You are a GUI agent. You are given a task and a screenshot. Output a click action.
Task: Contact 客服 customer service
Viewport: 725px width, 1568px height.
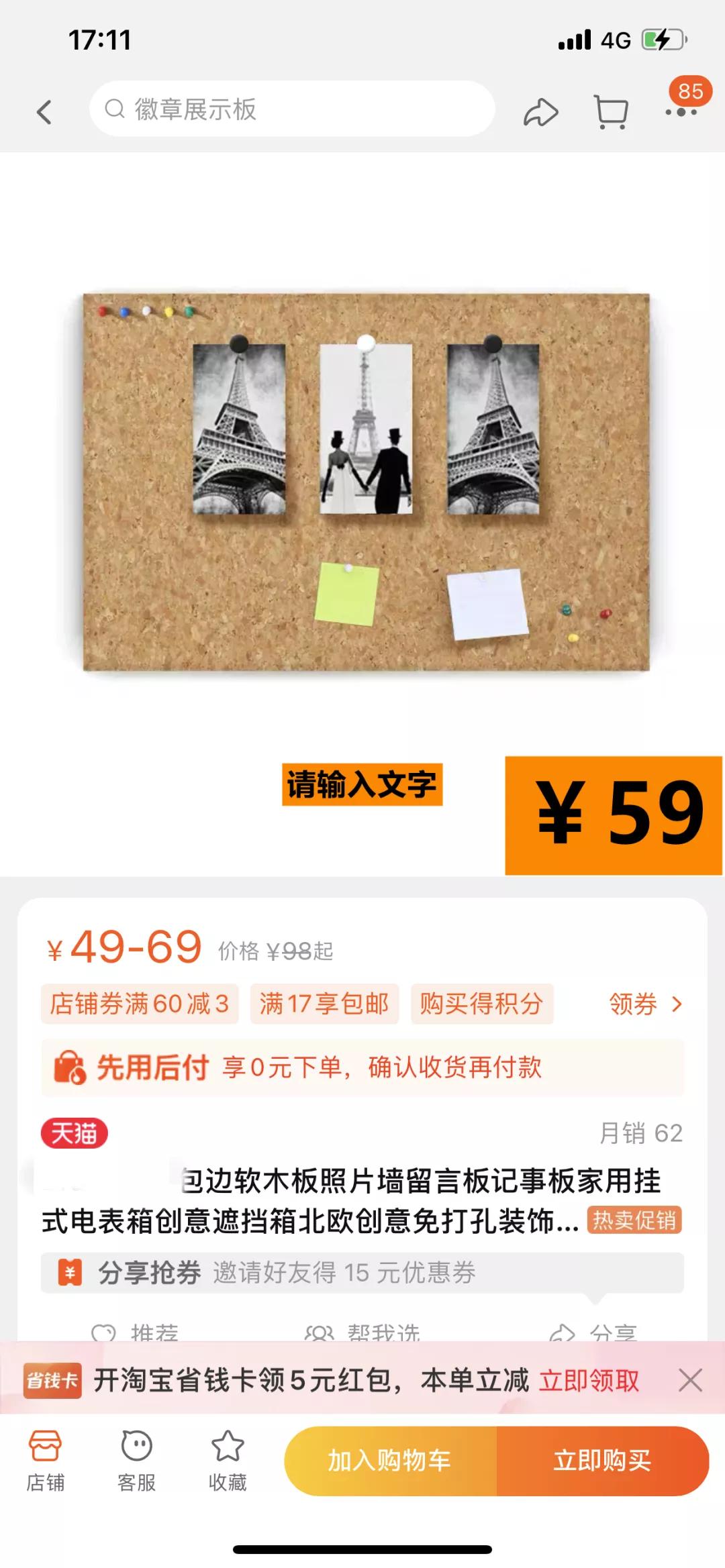(x=136, y=1461)
